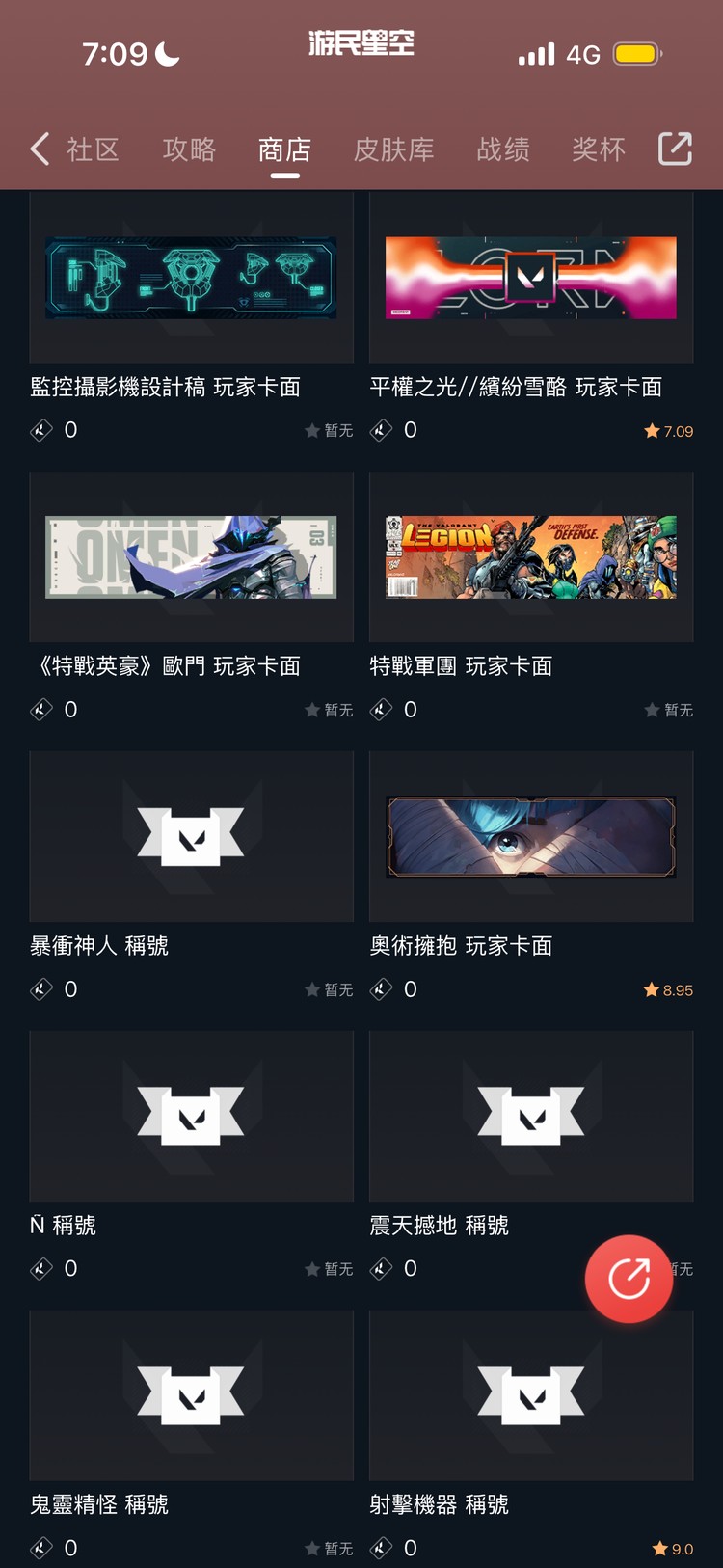
Task: Tap the currency icon beside 監控攝影機設計稿 count
Action: [40, 430]
